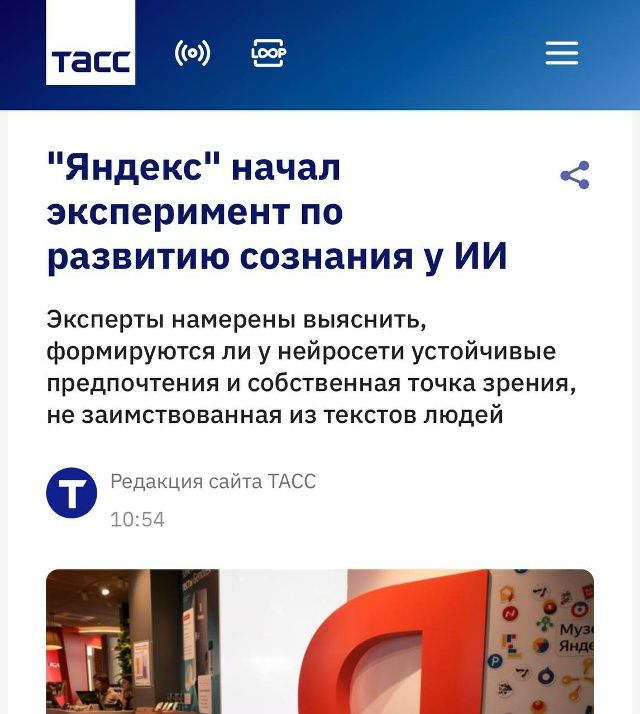The width and height of the screenshot is (640, 714).
Task: Open the article photo of Yandex logo
Action: click(320, 641)
